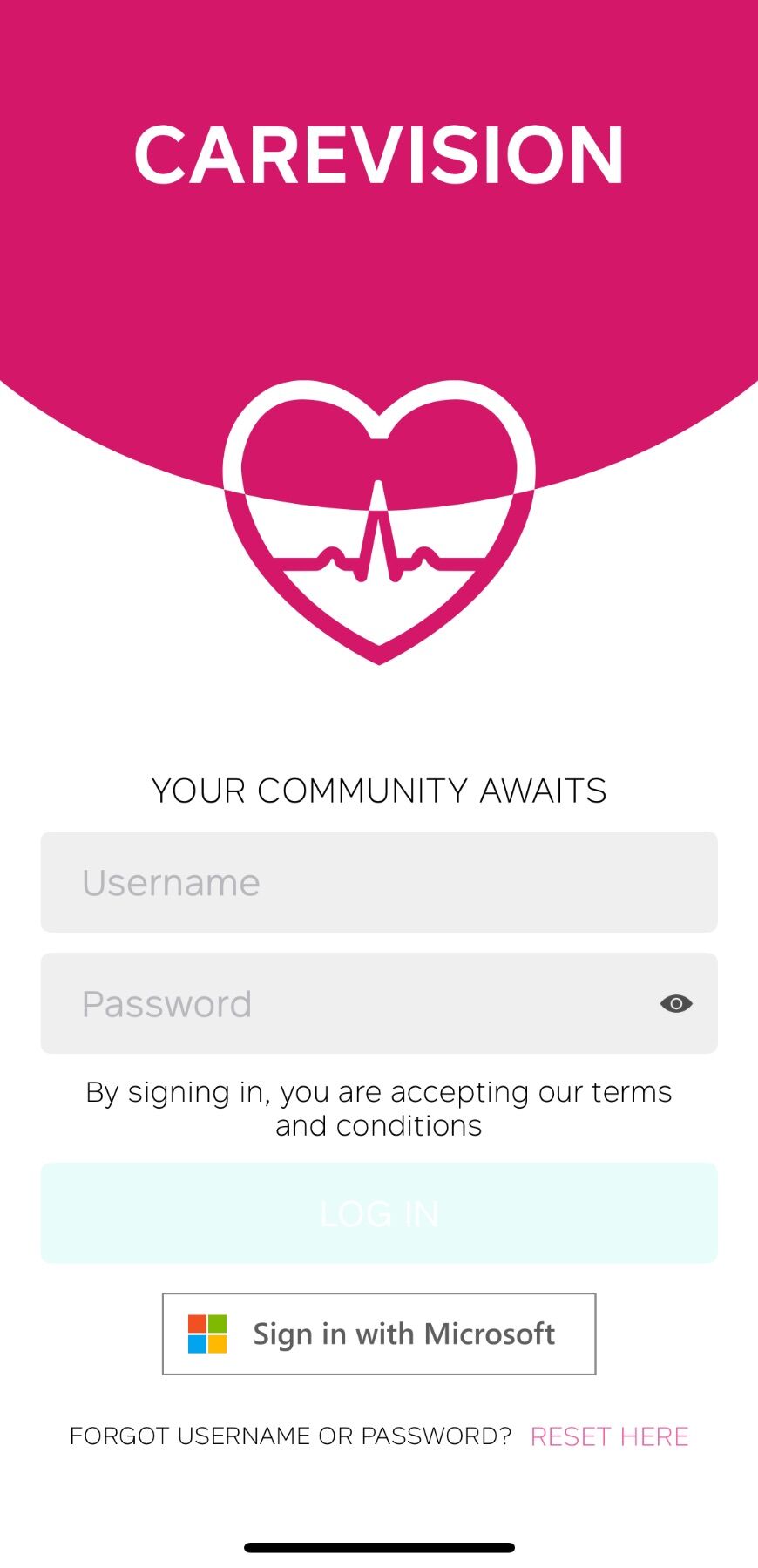The image size is (758, 1568).
Task: Sign in with Microsoft
Action: [x=379, y=1334]
